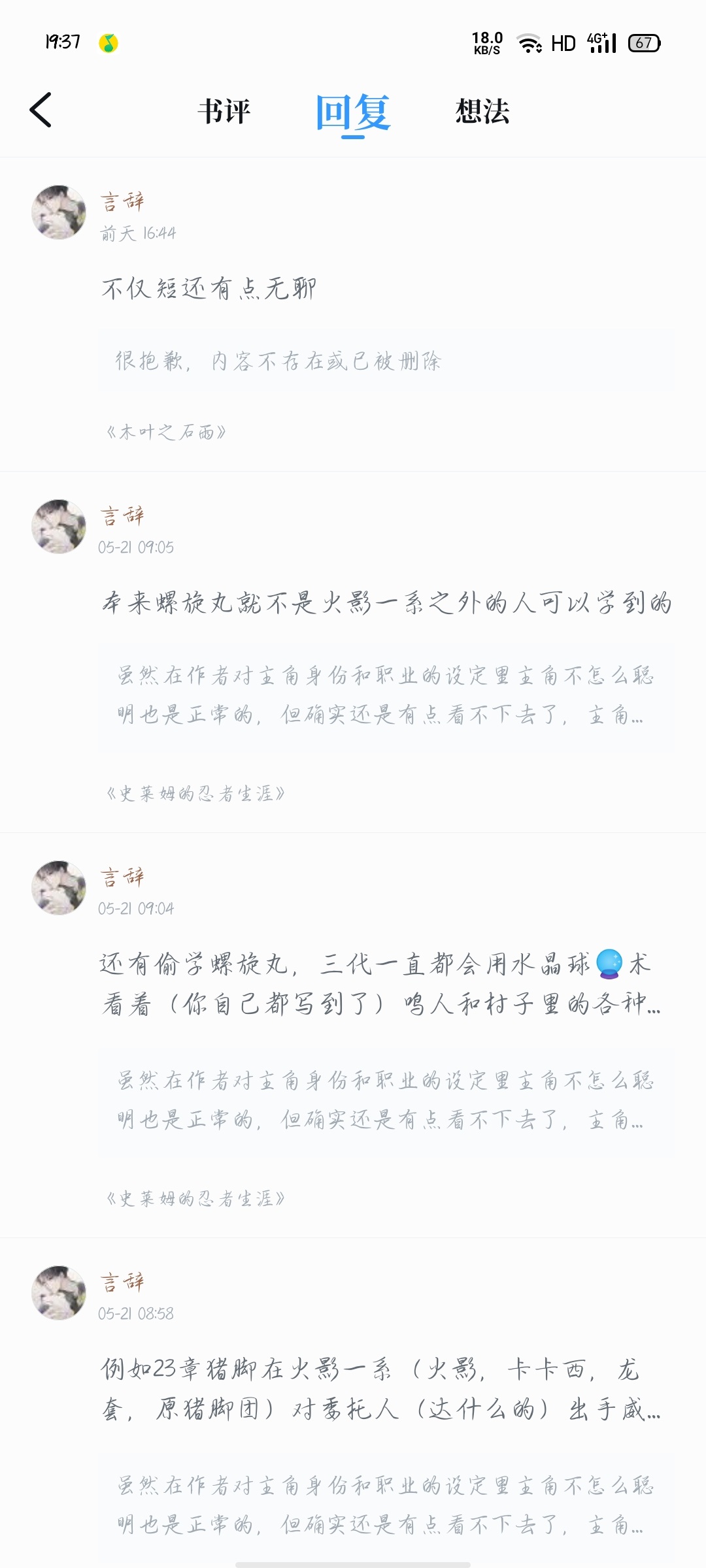Tap the 《史莱姆的忍者生涯》 link under the 09:04 reply
The width and height of the screenshot is (706, 1568).
195,1198
